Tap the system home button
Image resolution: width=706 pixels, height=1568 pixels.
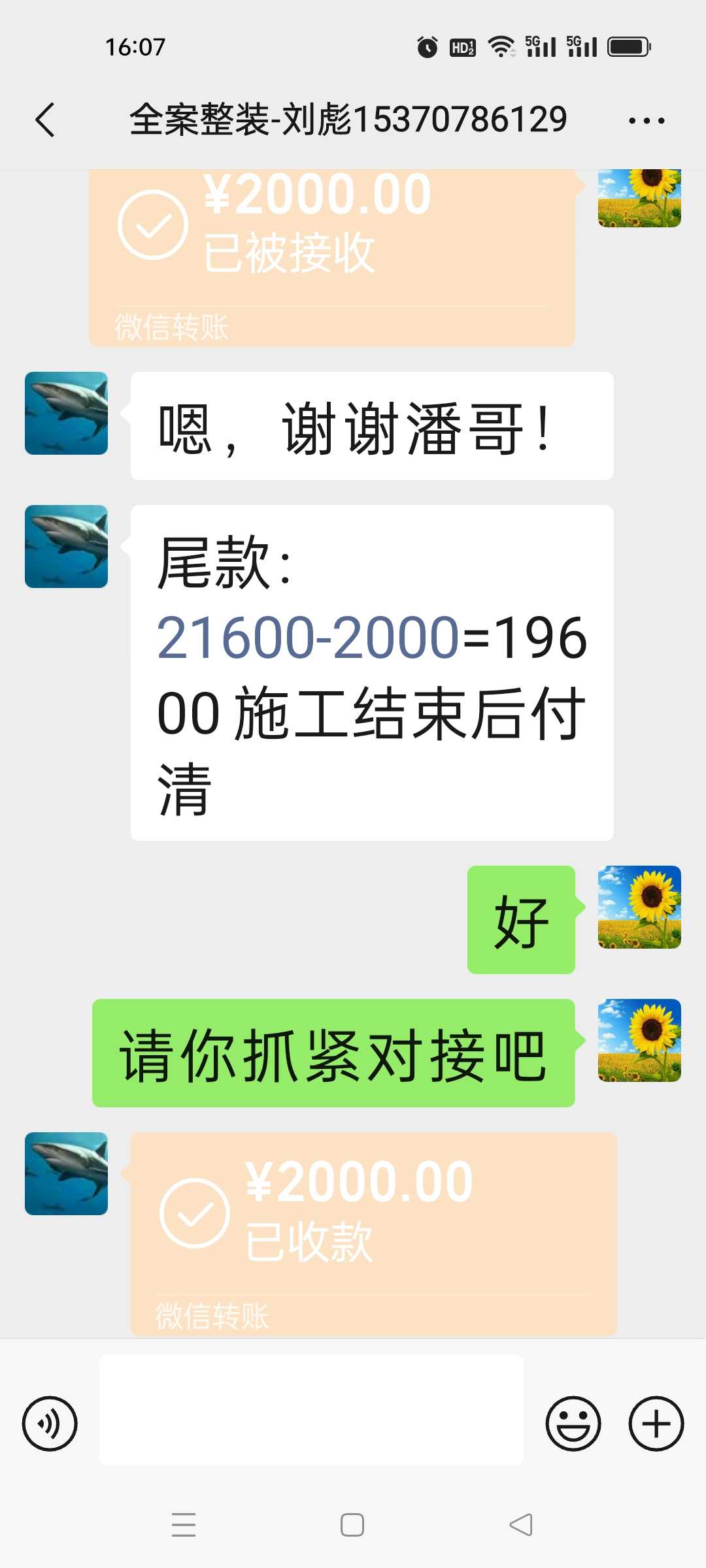click(x=352, y=1525)
